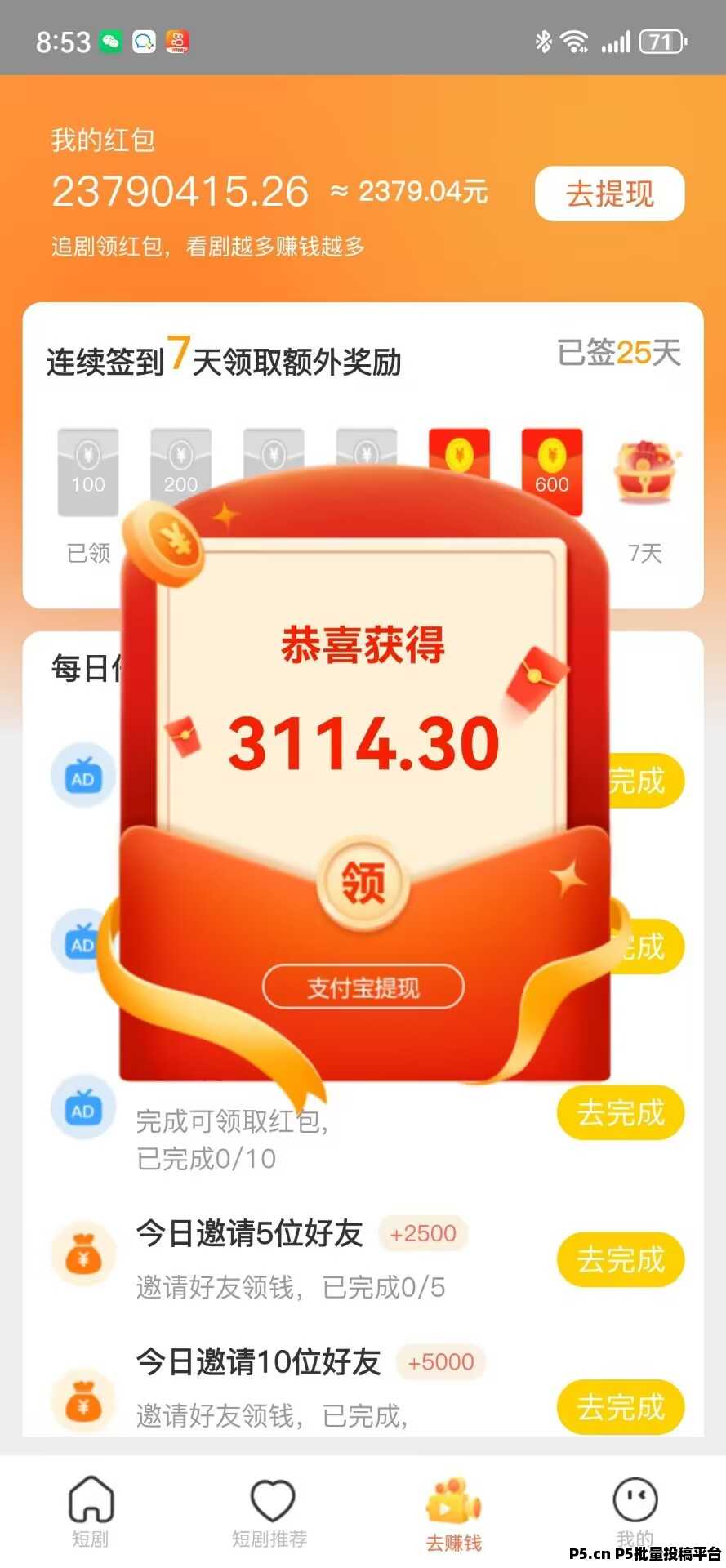Switch to the 短剧推荐 tab
726x1568 pixels.
click(270, 1512)
